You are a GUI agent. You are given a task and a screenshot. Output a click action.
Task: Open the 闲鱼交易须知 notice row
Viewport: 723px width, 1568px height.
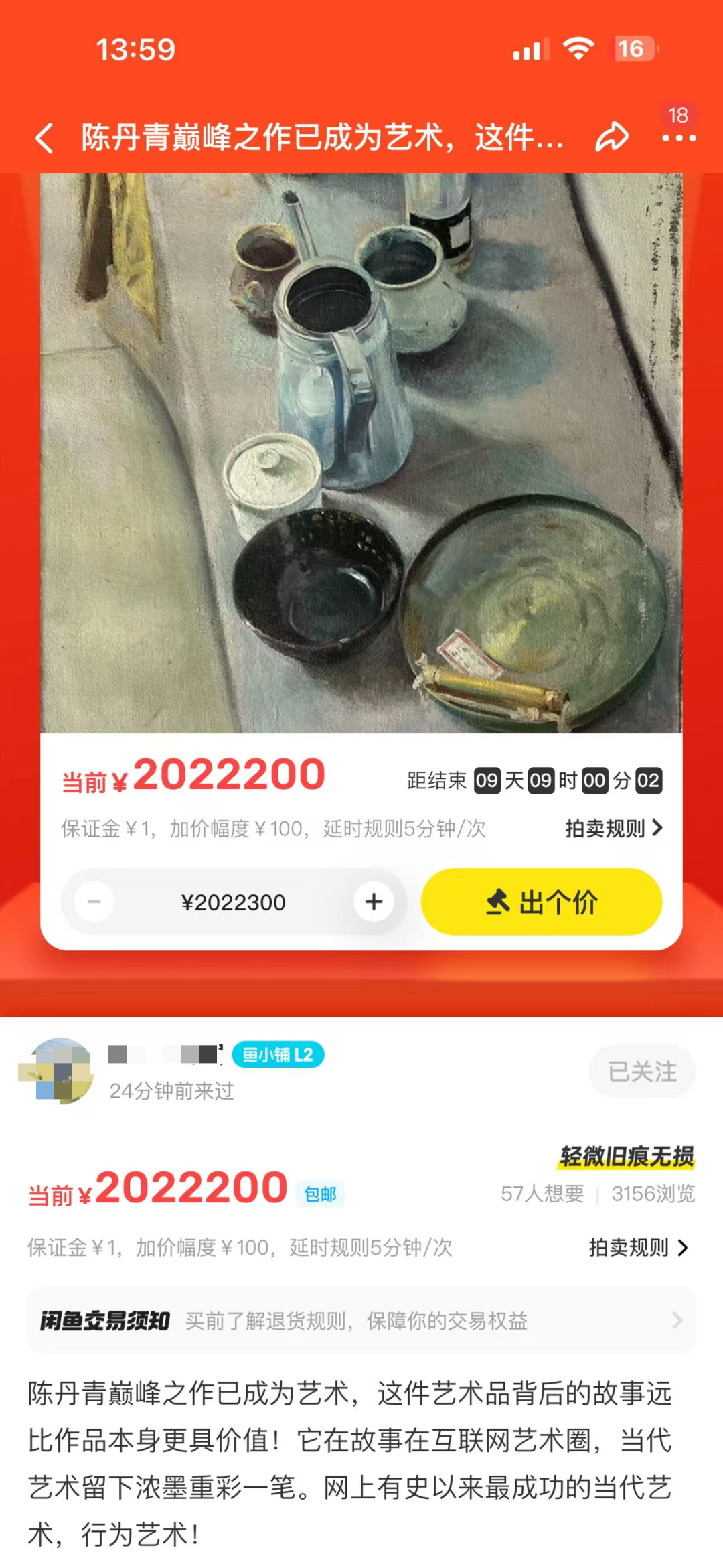click(361, 1321)
